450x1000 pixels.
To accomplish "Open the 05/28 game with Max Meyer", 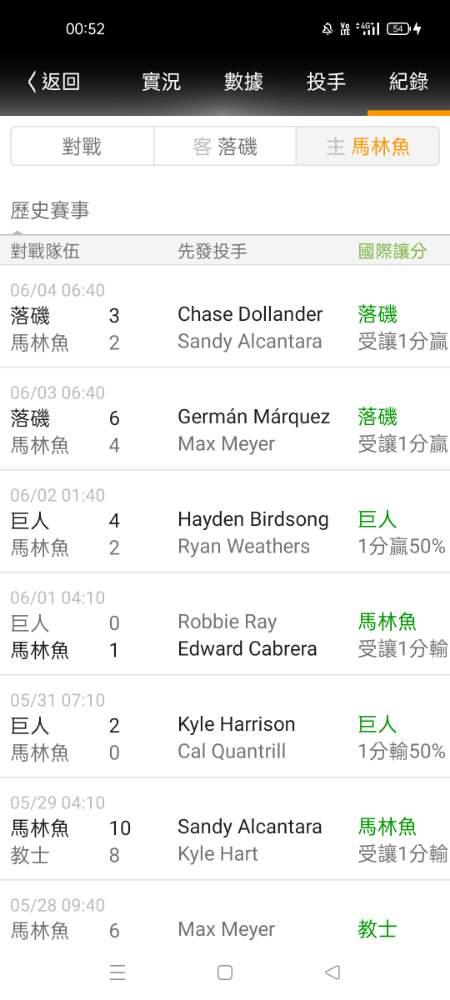I will [225, 918].
